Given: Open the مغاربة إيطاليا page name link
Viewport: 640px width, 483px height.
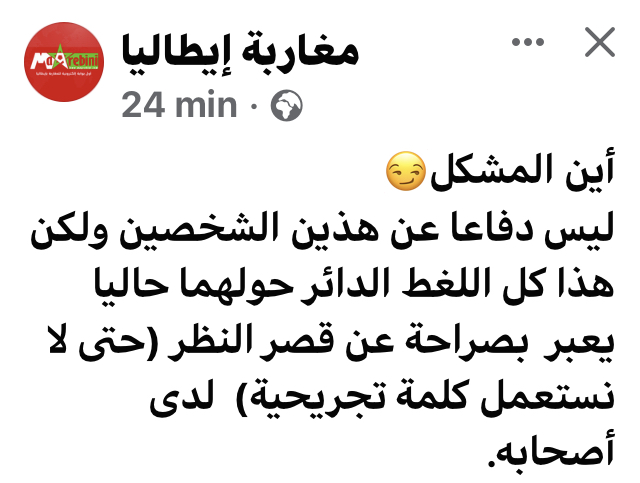Looking at the screenshot, I should tap(239, 49).
